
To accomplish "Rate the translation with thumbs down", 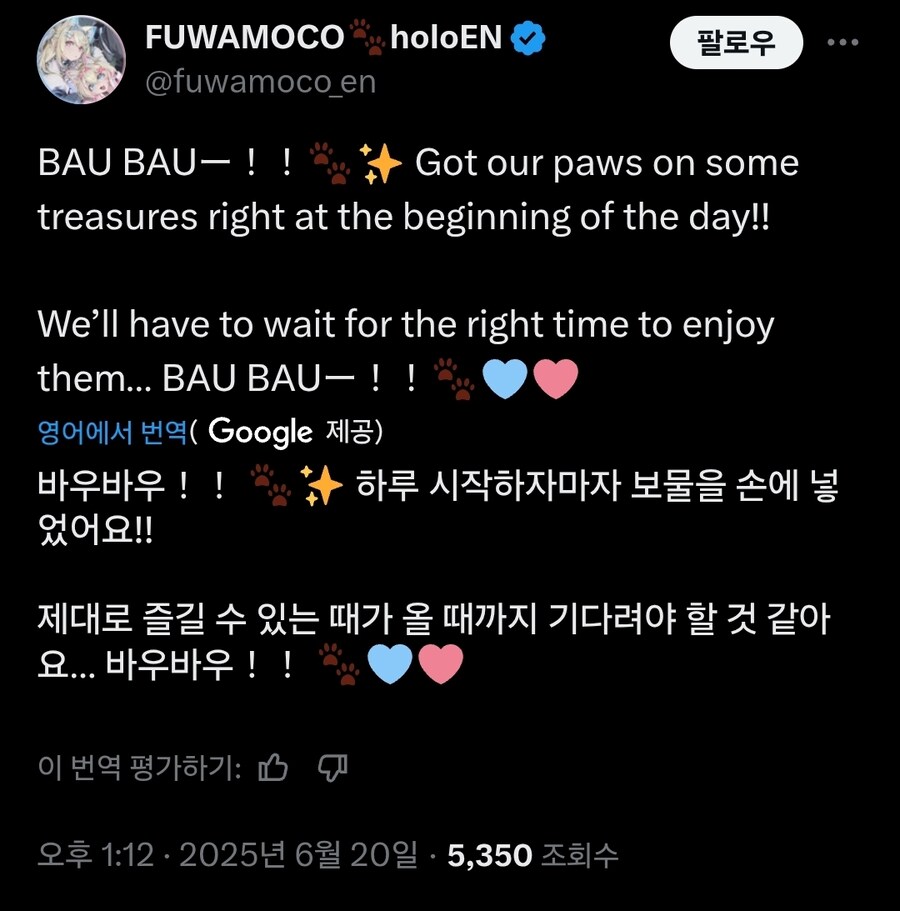I will [x=332, y=767].
